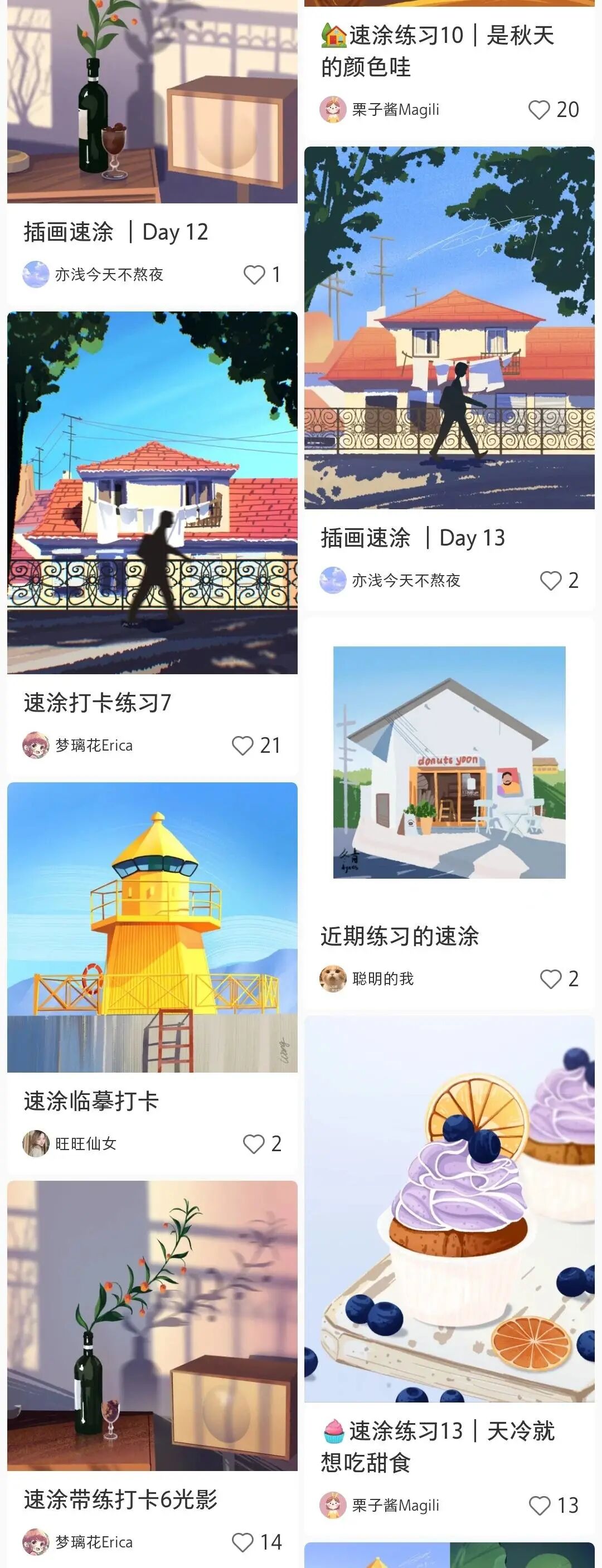Screen dimensions: 602x1568
Task: Open the post '近期练习的速涂'
Action: (x=449, y=762)
